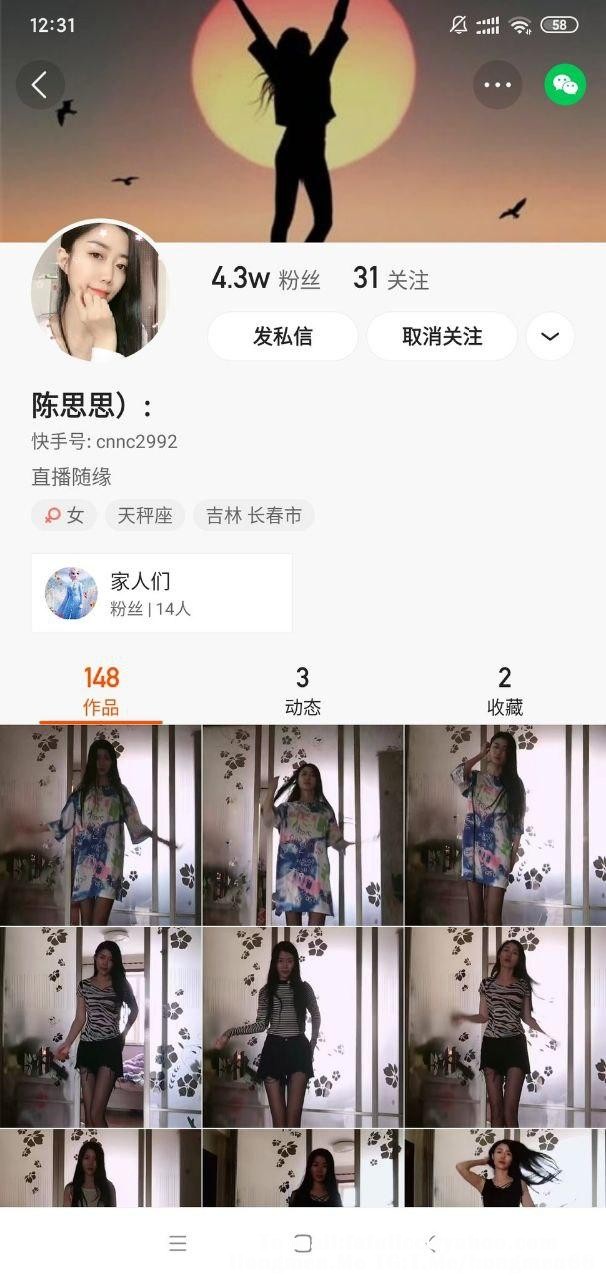Open the first video in the top row
Viewport: 606px width, 1280px height.
100,825
